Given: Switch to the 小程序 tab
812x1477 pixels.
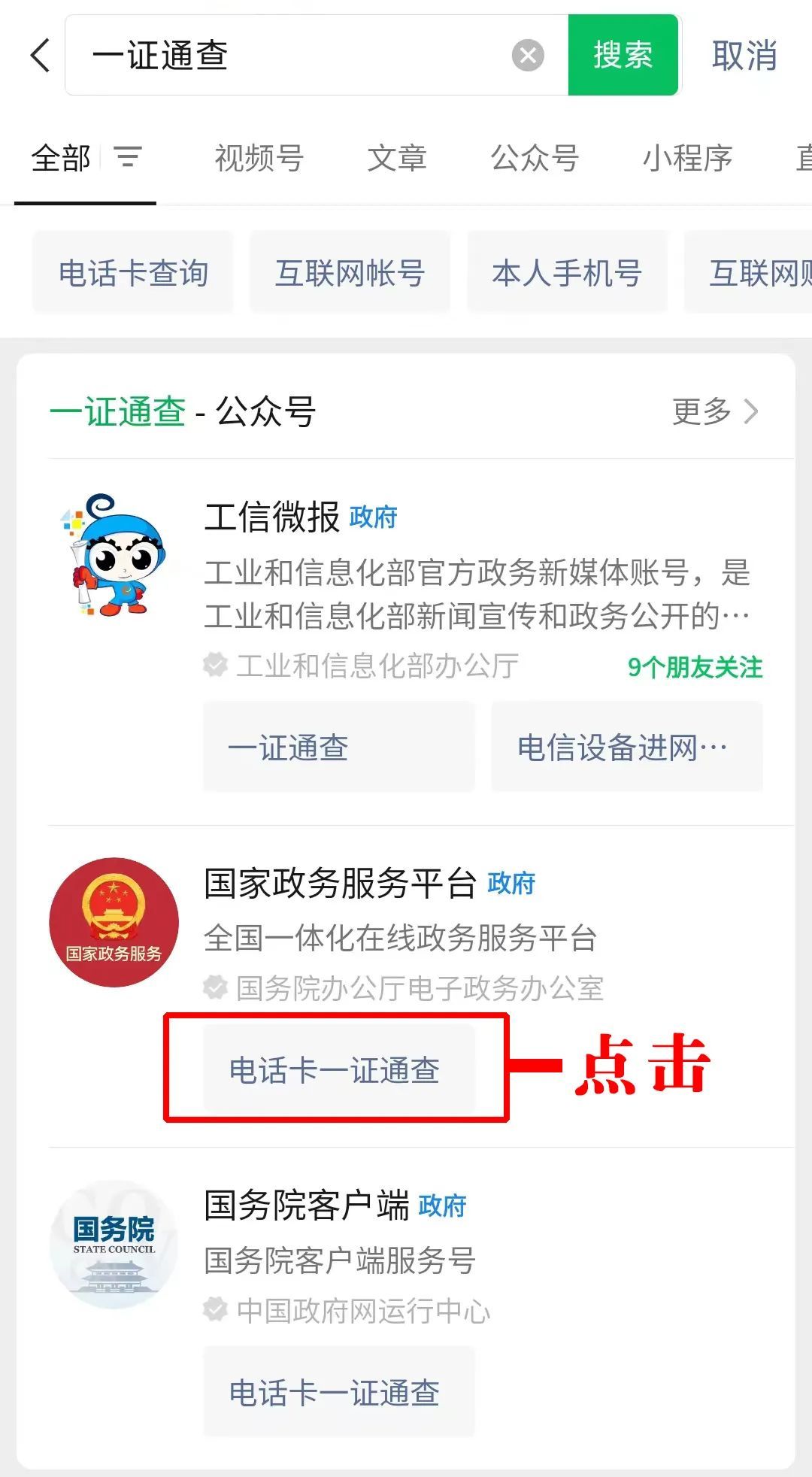Looking at the screenshot, I should (687, 159).
